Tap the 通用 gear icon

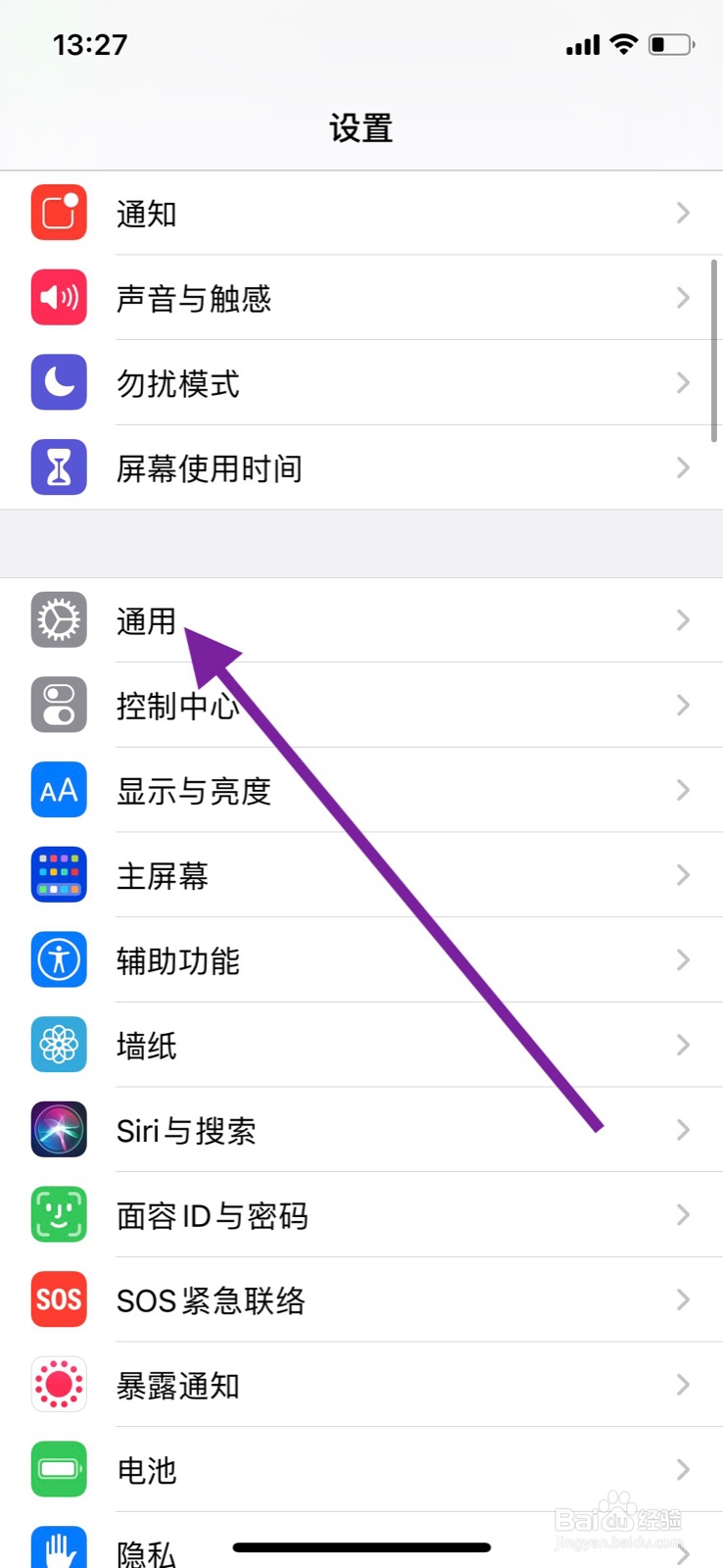point(58,619)
